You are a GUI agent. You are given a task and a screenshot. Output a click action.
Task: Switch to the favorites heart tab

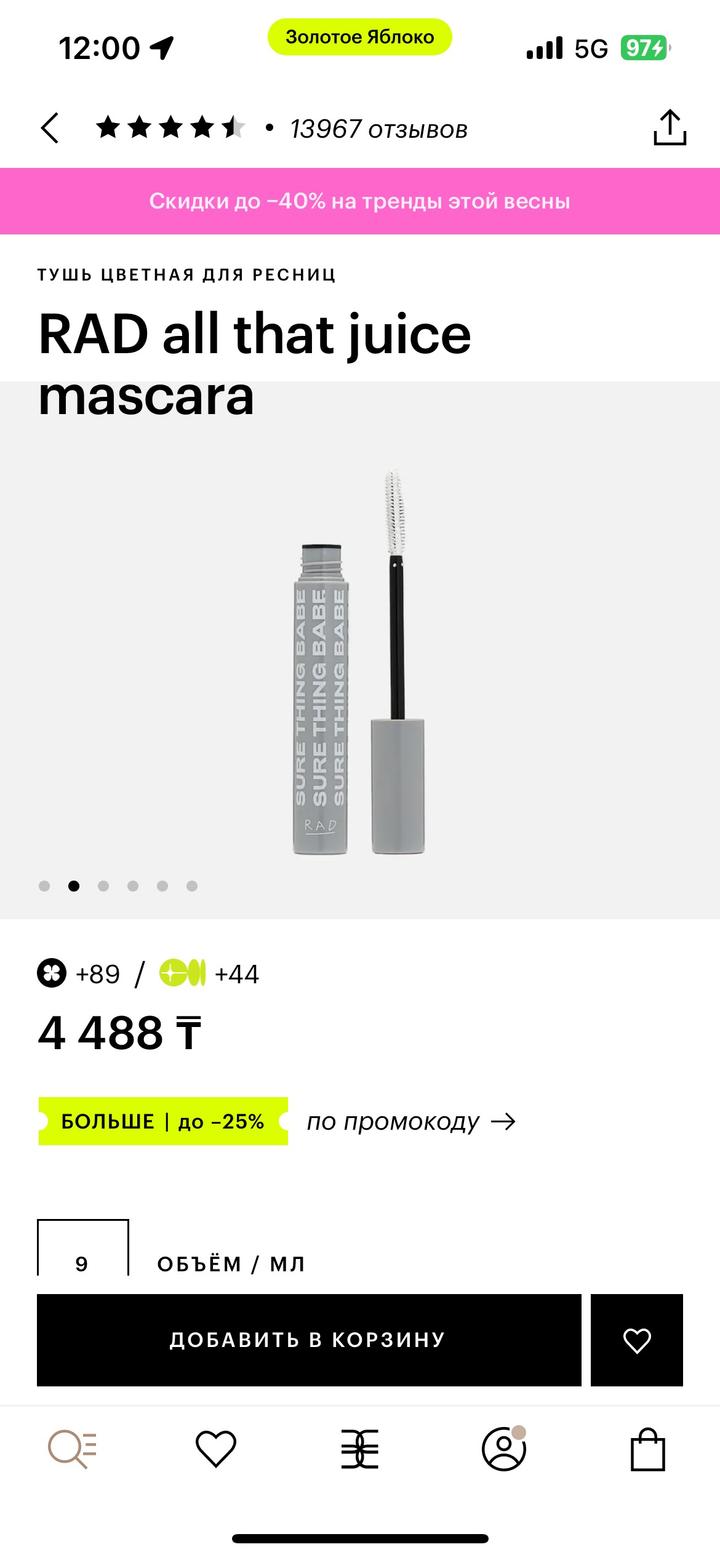[215, 1448]
